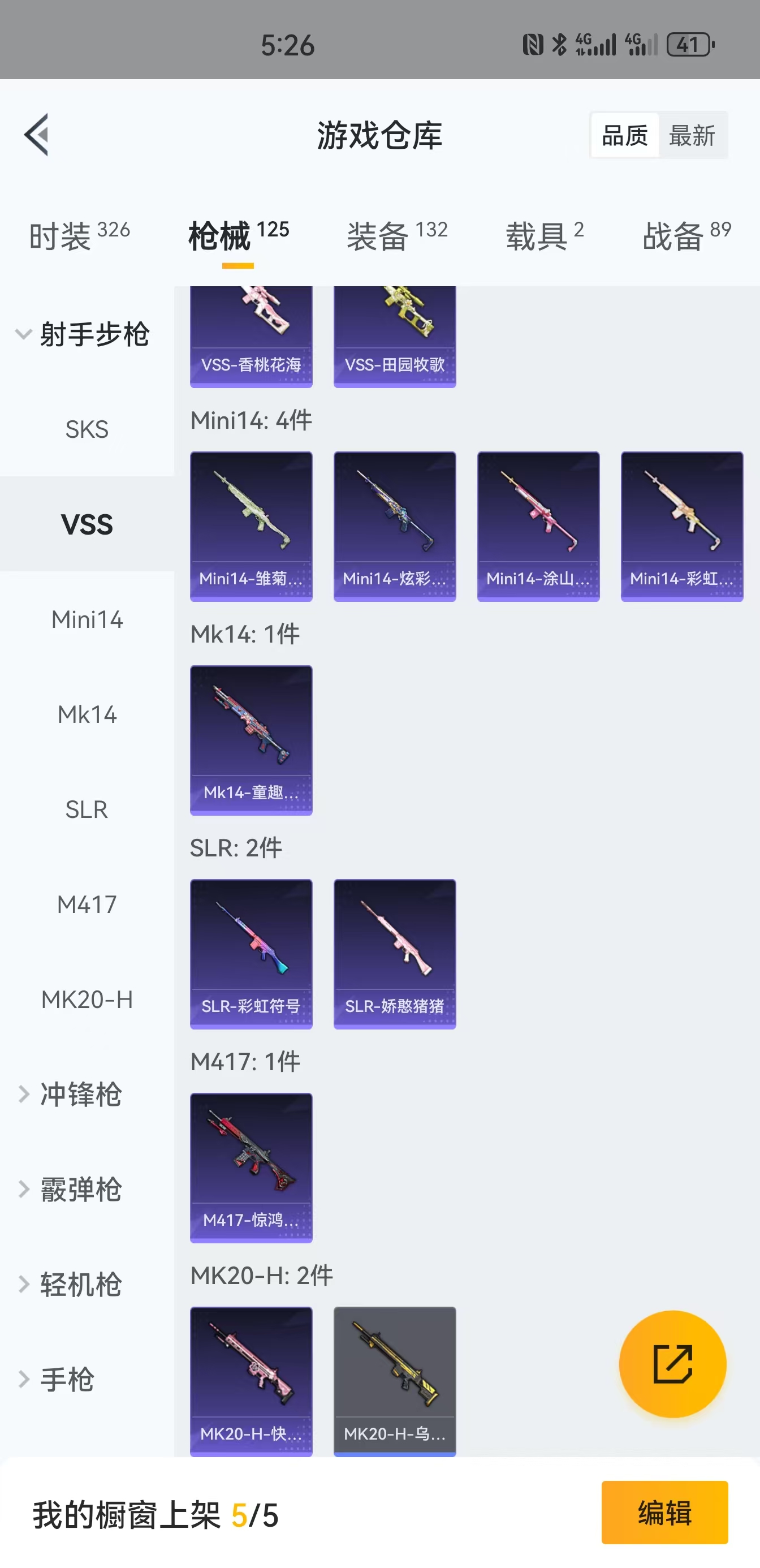Screen dimensions: 760x1568
Task: Select MK20-H in the weapon sidebar
Action: coord(87,999)
